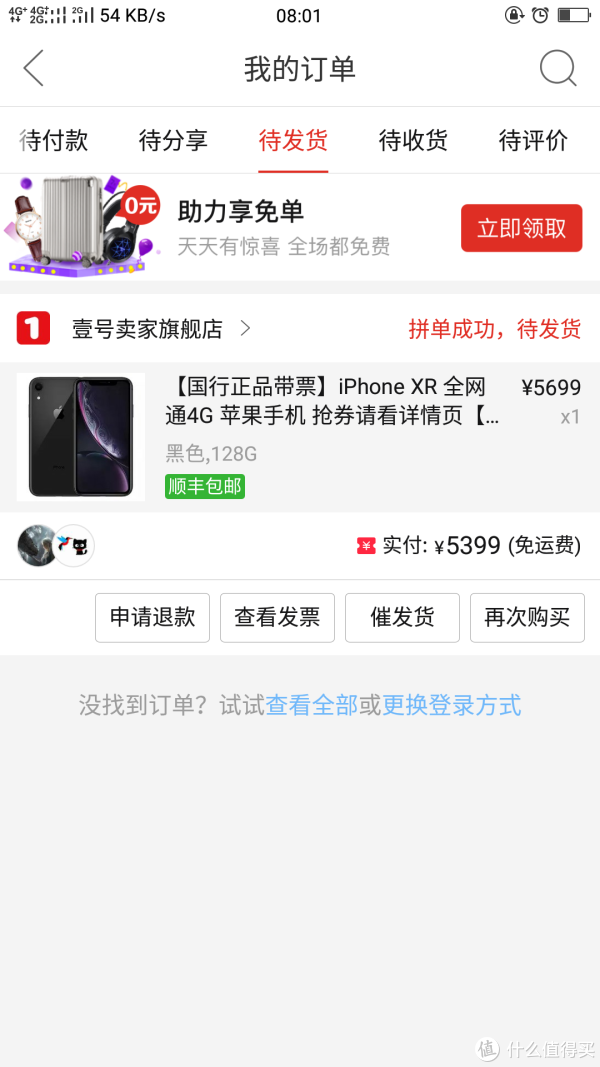Select the 待发货 tab
The width and height of the screenshot is (600, 1067).
click(293, 140)
